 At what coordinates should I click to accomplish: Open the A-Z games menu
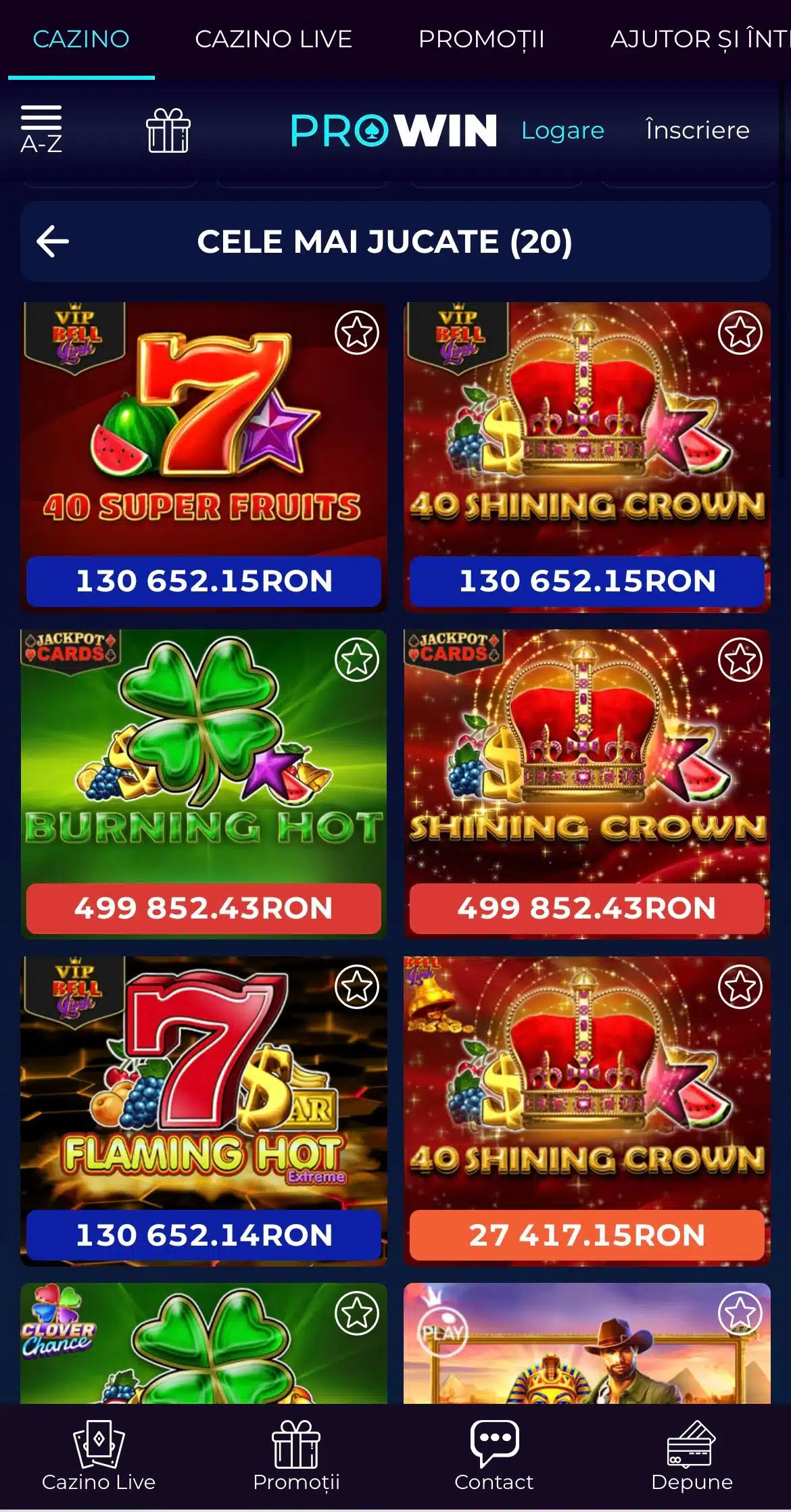(x=41, y=128)
